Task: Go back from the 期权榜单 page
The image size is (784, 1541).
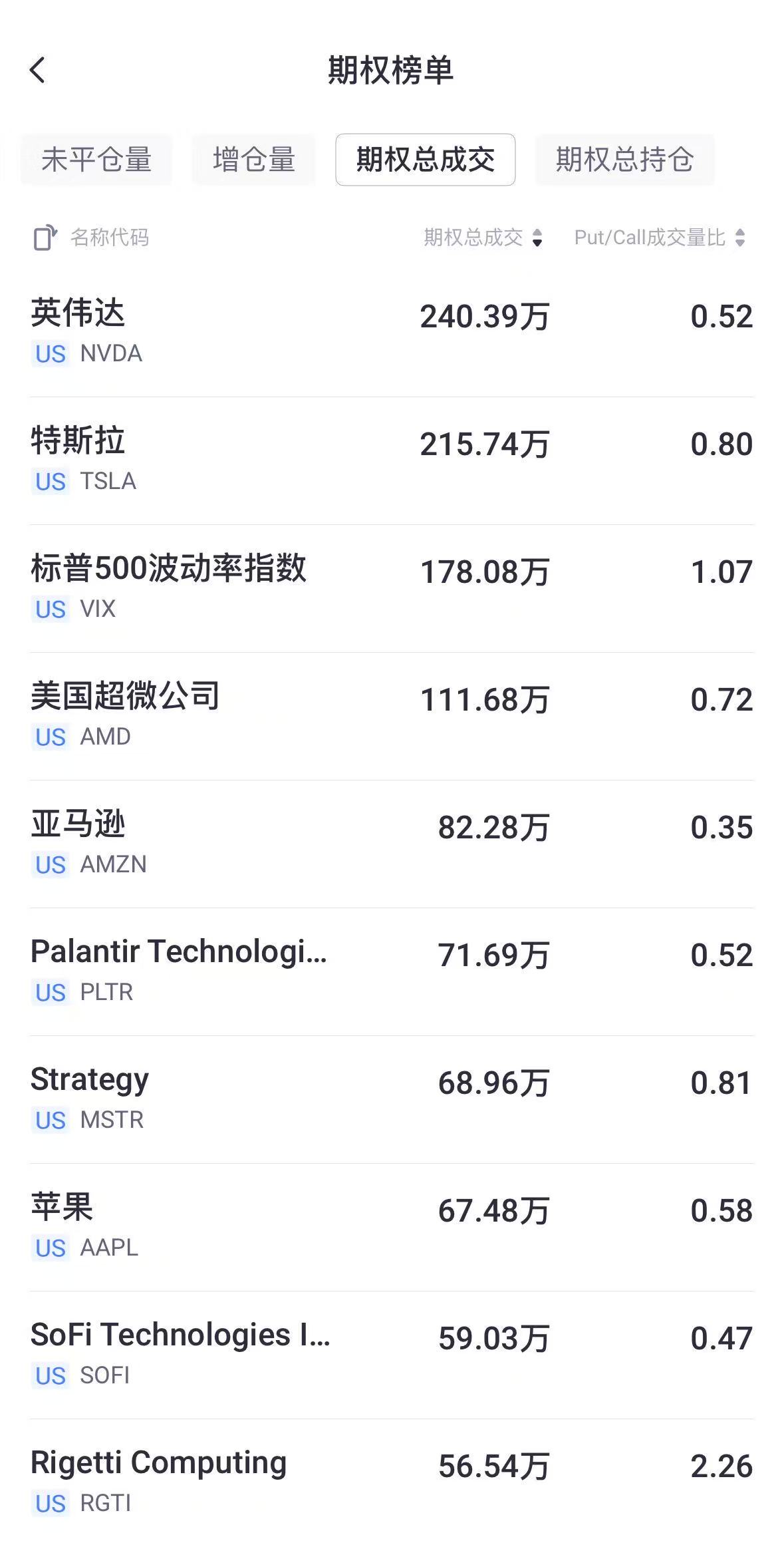Action: coord(38,70)
